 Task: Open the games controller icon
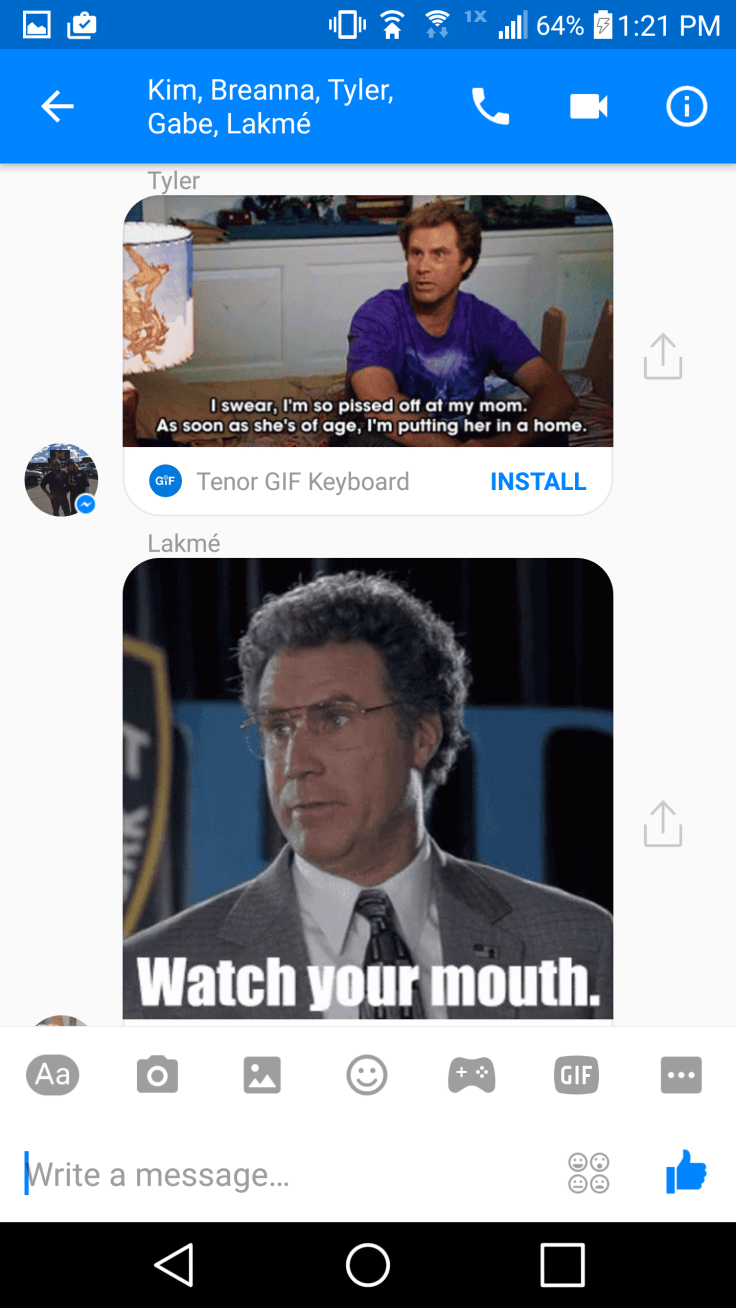(x=471, y=1076)
